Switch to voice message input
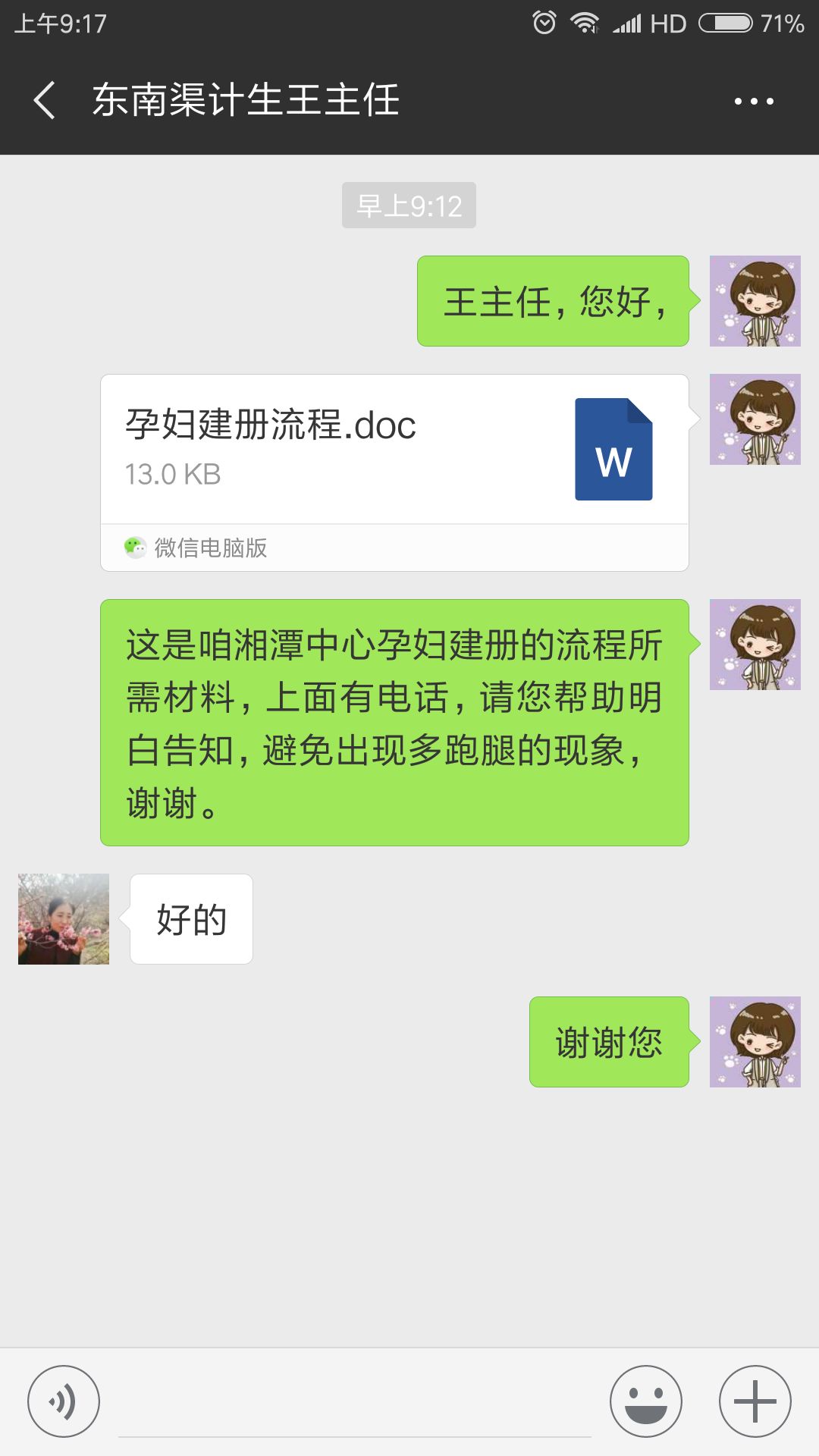This screenshot has width=819, height=1456. [x=64, y=1401]
